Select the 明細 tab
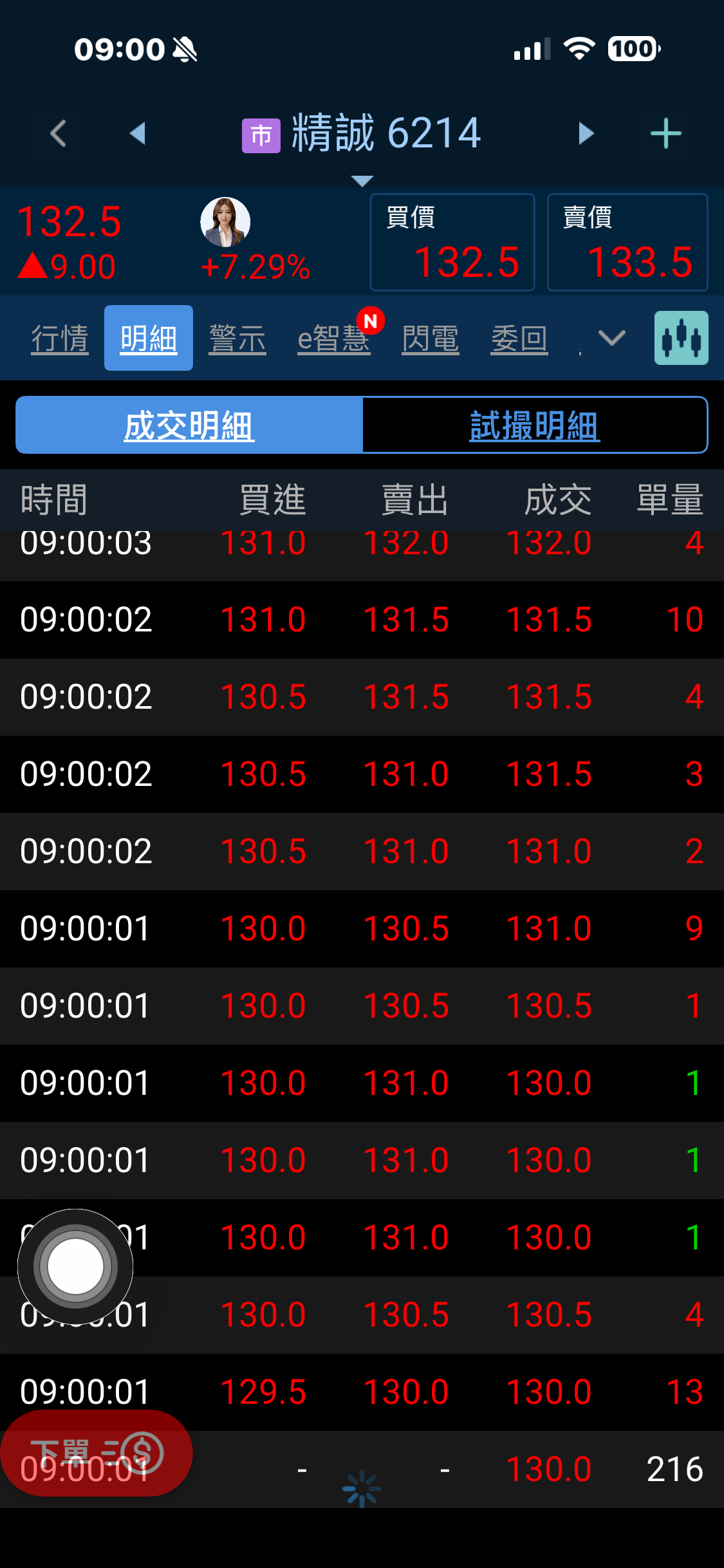The image size is (724, 1568). (x=149, y=339)
